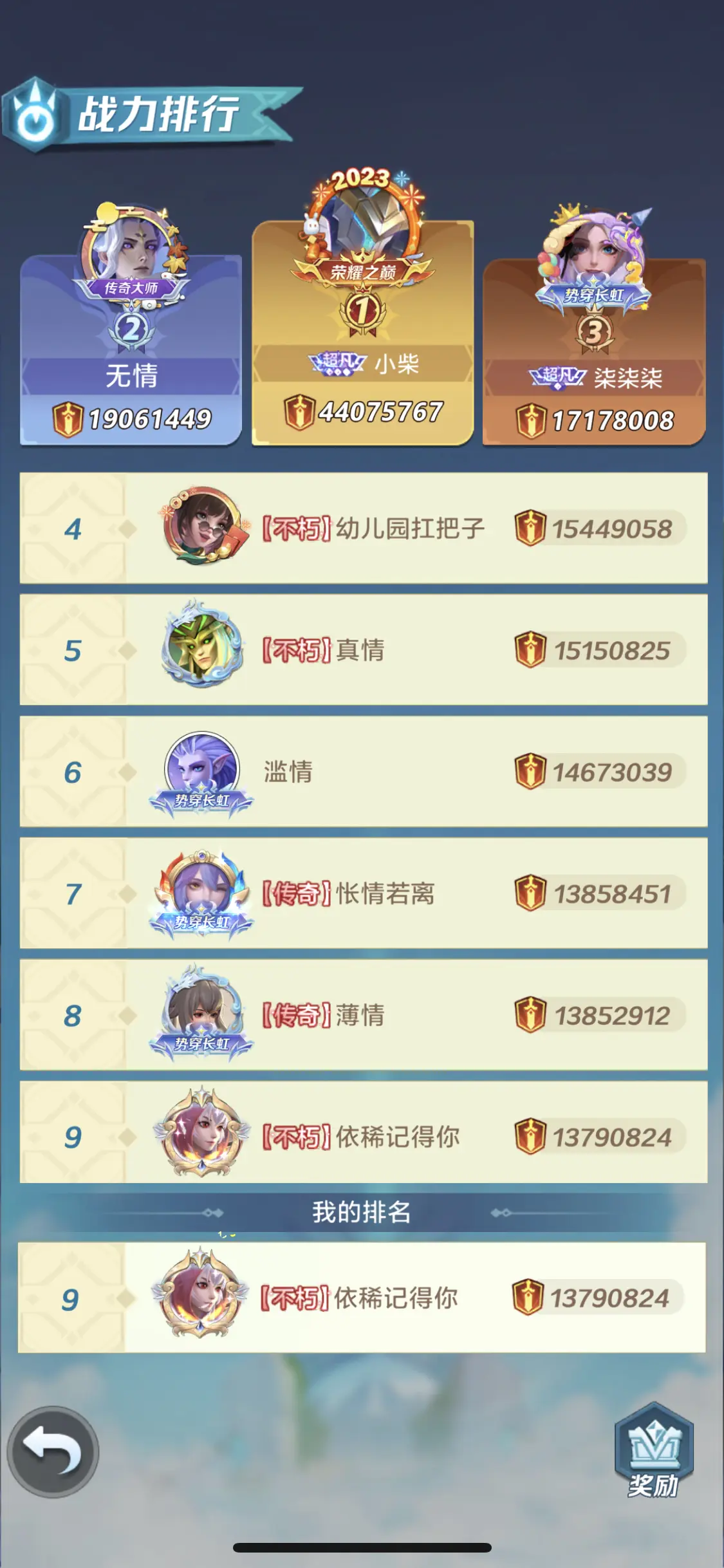Select the 我的排名 section header
This screenshot has width=724, height=1568.
(x=362, y=1213)
